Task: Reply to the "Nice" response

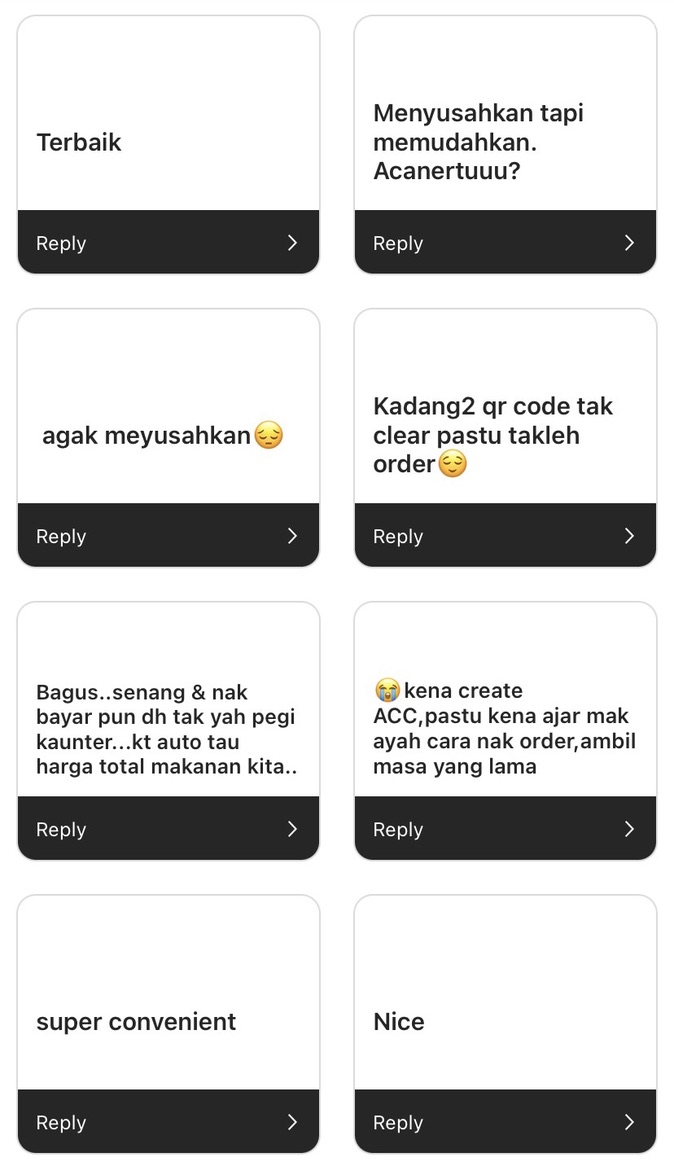Action: click(505, 1122)
